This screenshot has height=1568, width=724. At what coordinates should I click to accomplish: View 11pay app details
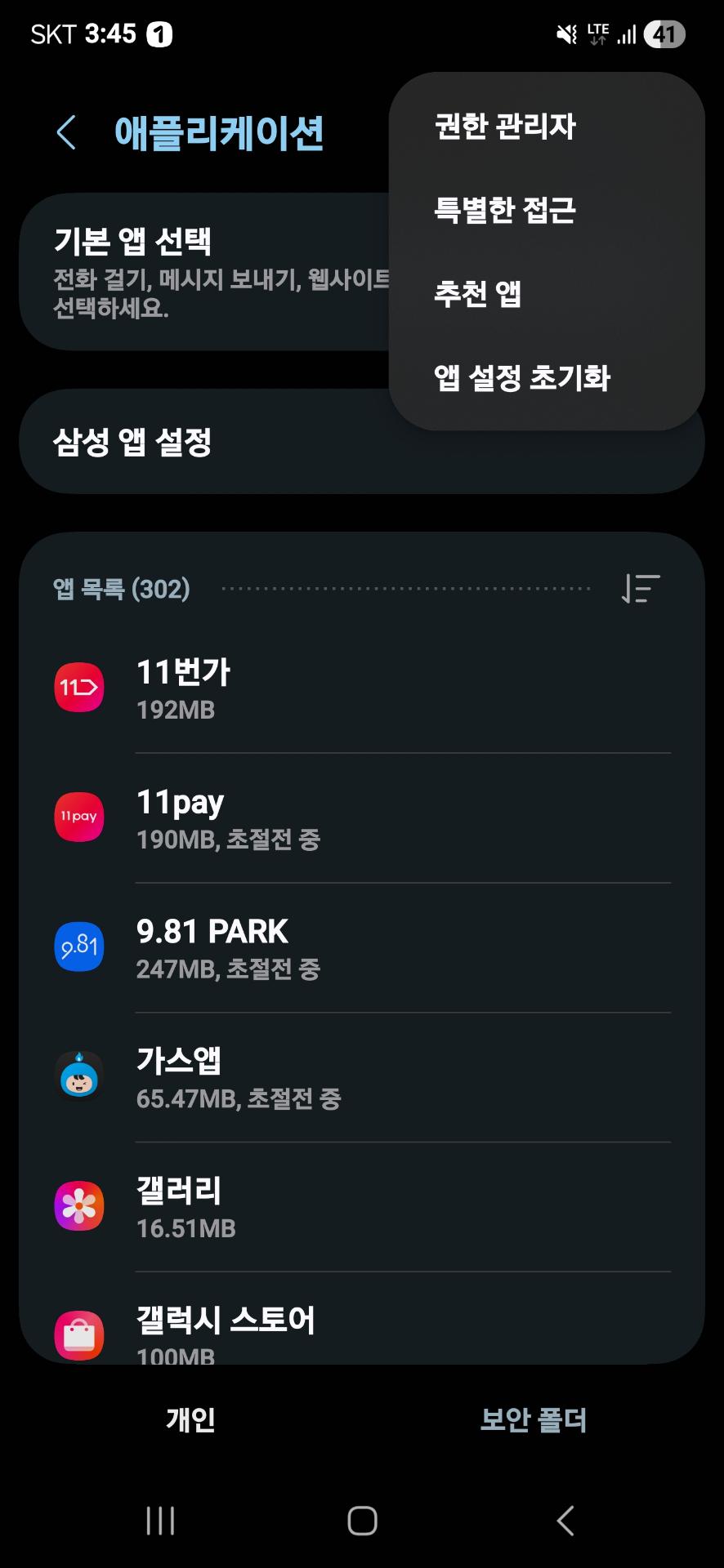pyautogui.click(x=361, y=817)
